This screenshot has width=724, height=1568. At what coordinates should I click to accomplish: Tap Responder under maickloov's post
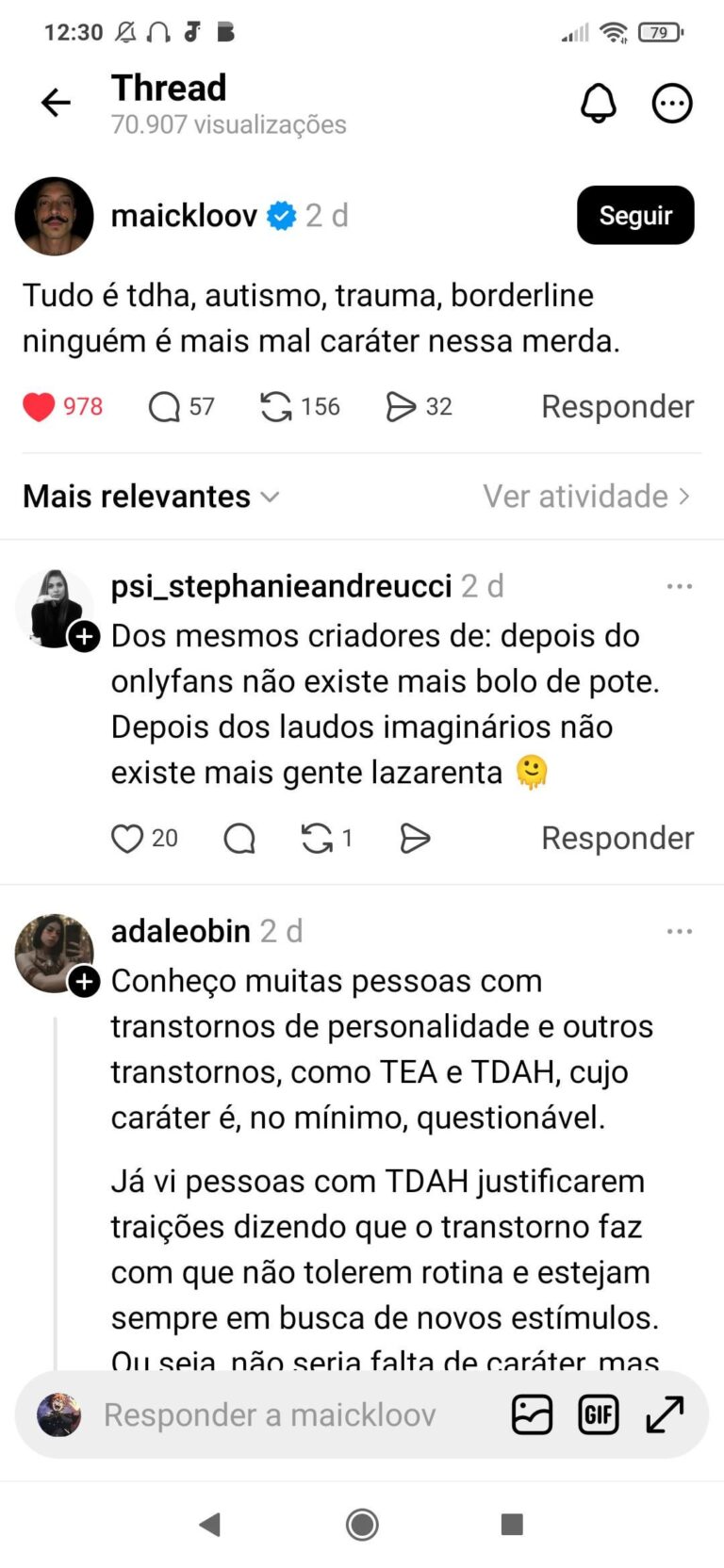point(617,407)
